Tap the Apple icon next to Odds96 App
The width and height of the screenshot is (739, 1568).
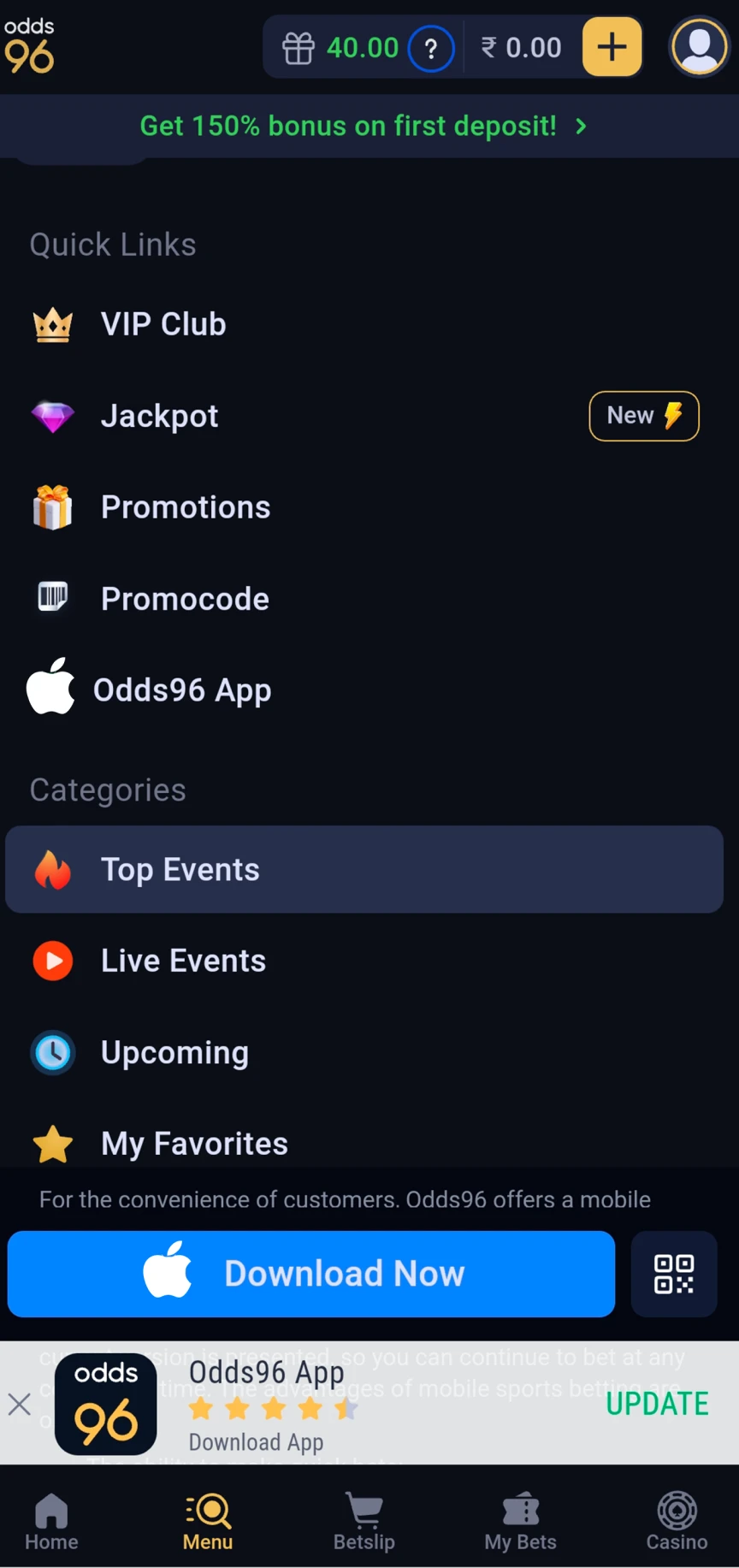(50, 689)
